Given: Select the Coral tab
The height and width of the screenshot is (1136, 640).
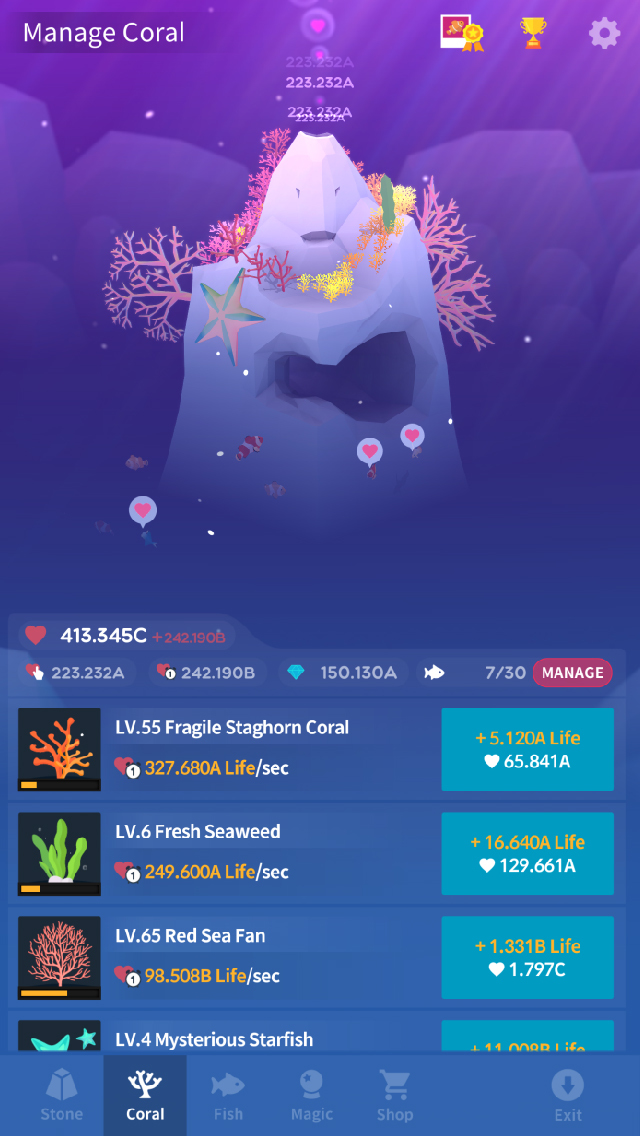Looking at the screenshot, I should point(145,1096).
